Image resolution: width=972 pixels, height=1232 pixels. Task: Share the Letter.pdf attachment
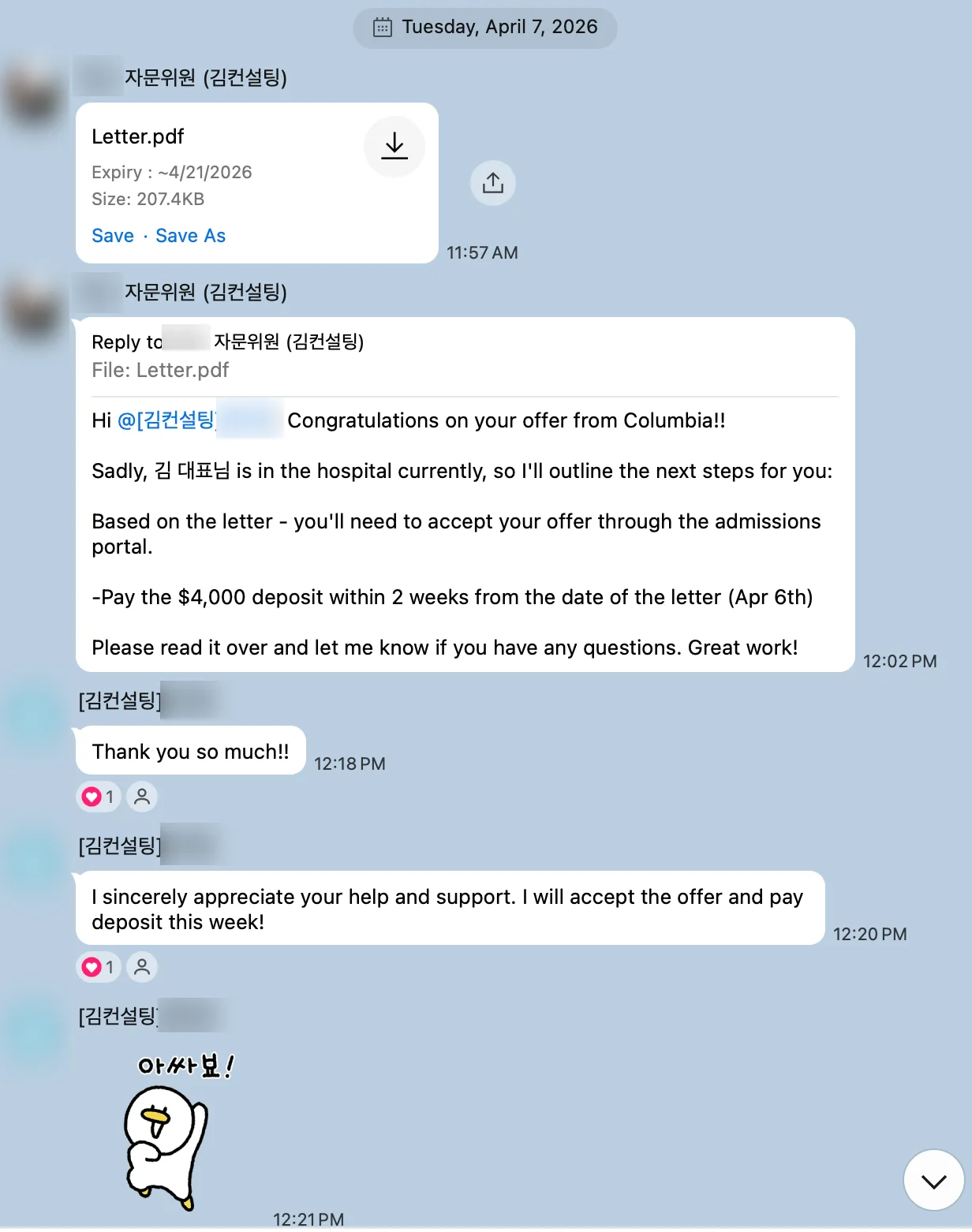point(492,183)
